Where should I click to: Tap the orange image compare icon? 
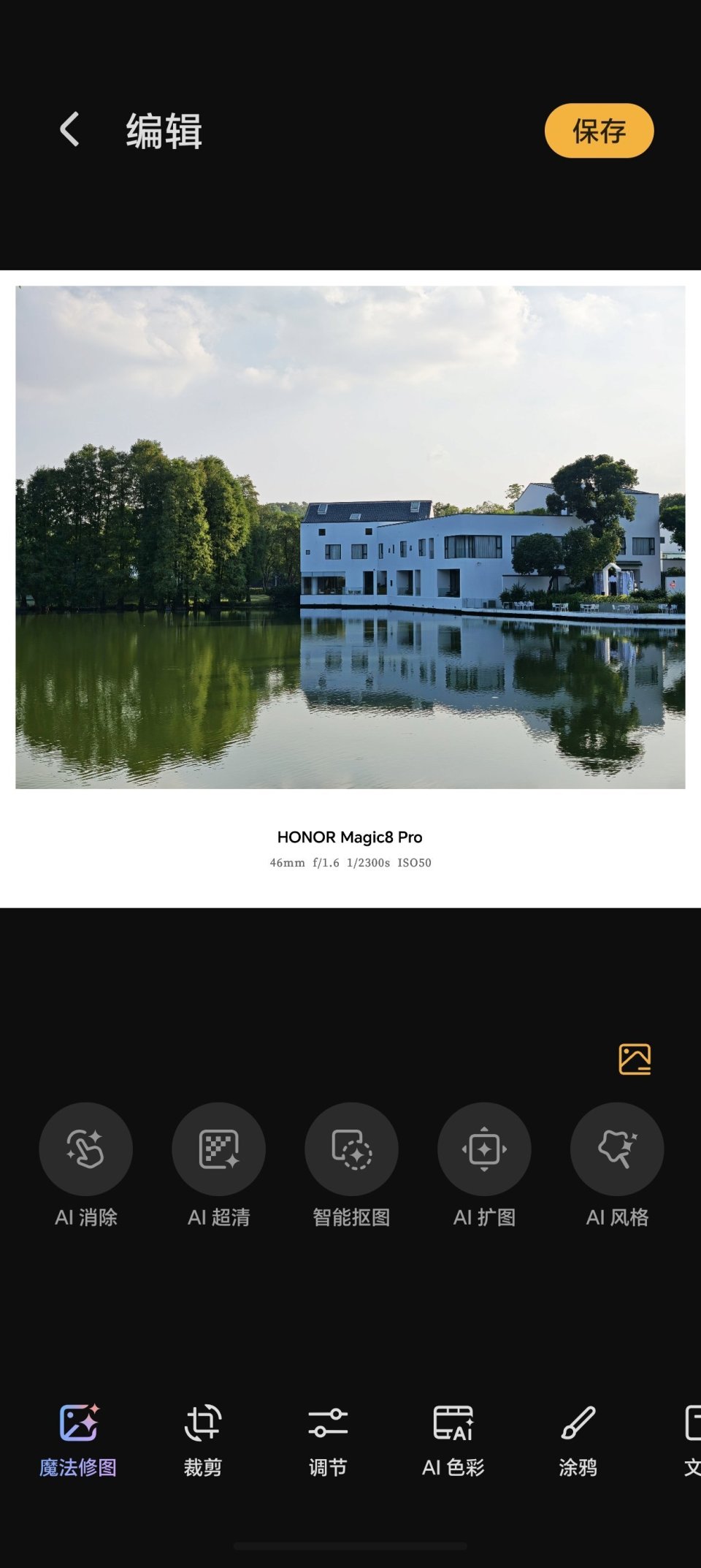tap(635, 1059)
